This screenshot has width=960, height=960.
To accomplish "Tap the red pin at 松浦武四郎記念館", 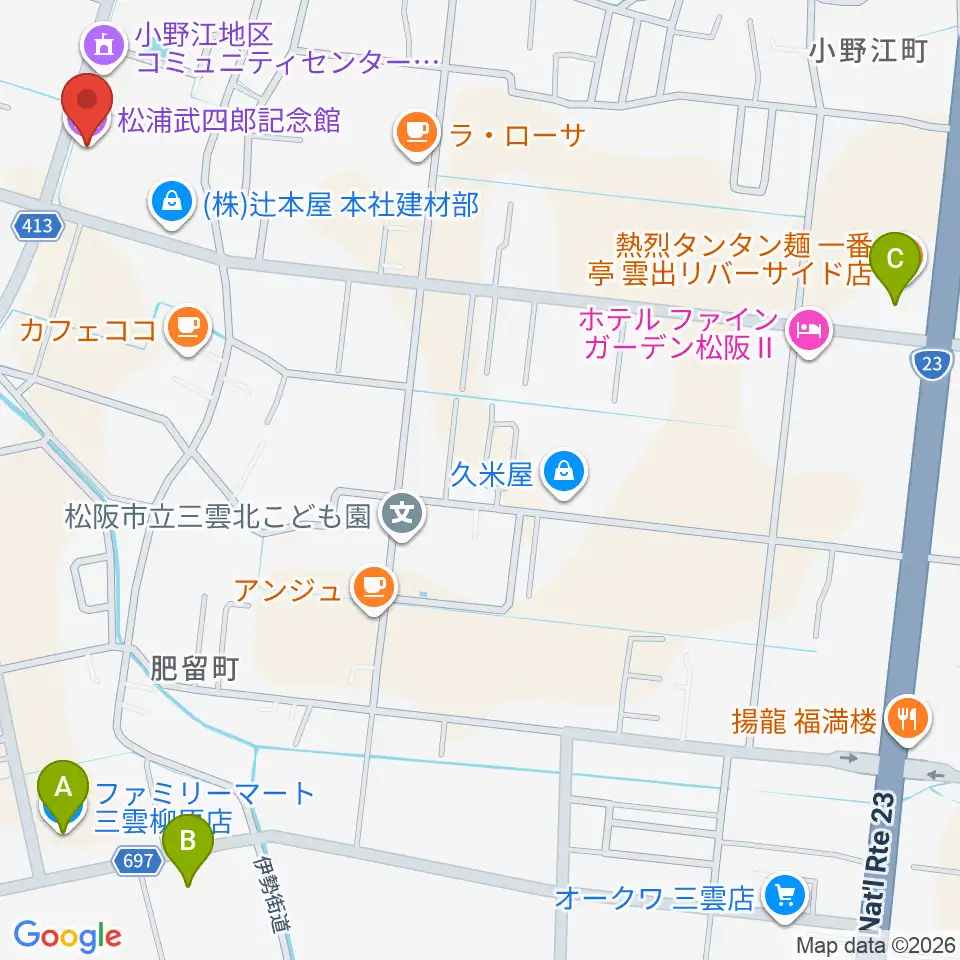I will 87,109.
